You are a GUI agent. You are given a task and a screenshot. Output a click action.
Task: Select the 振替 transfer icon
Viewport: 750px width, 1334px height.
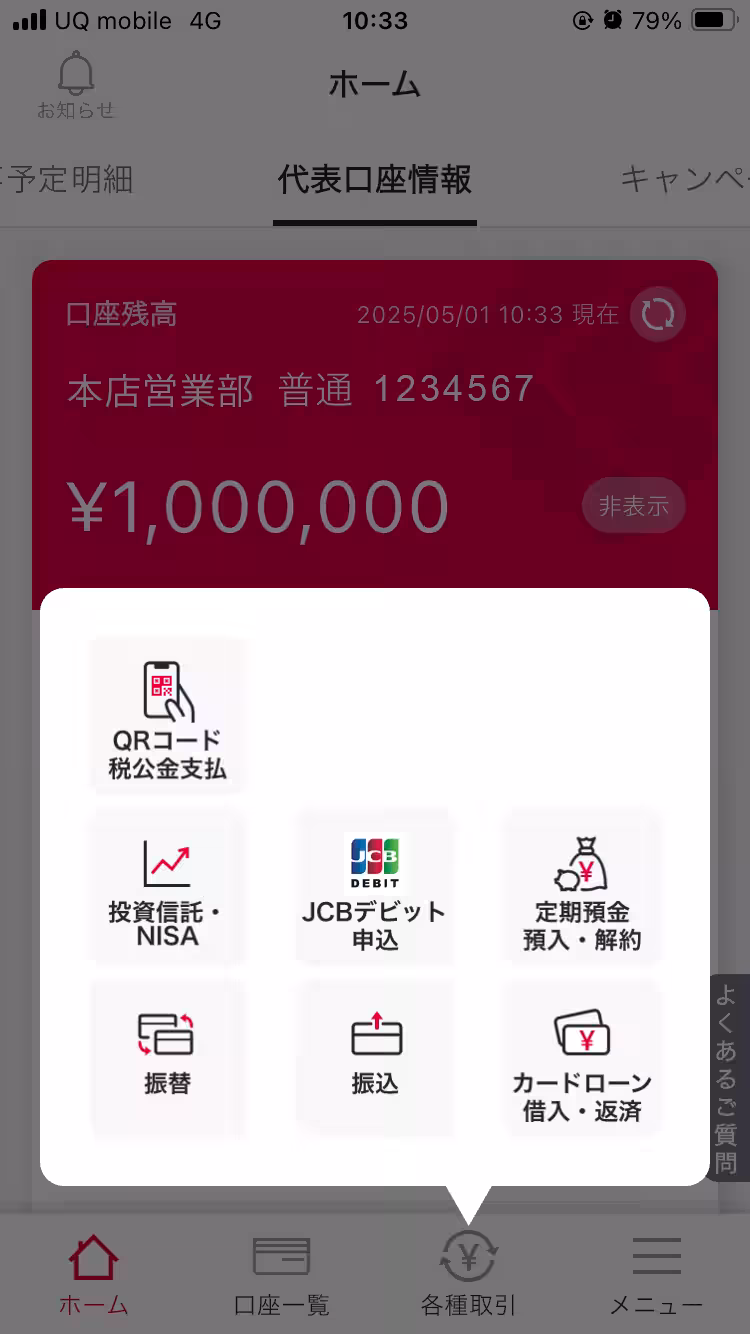168,1058
